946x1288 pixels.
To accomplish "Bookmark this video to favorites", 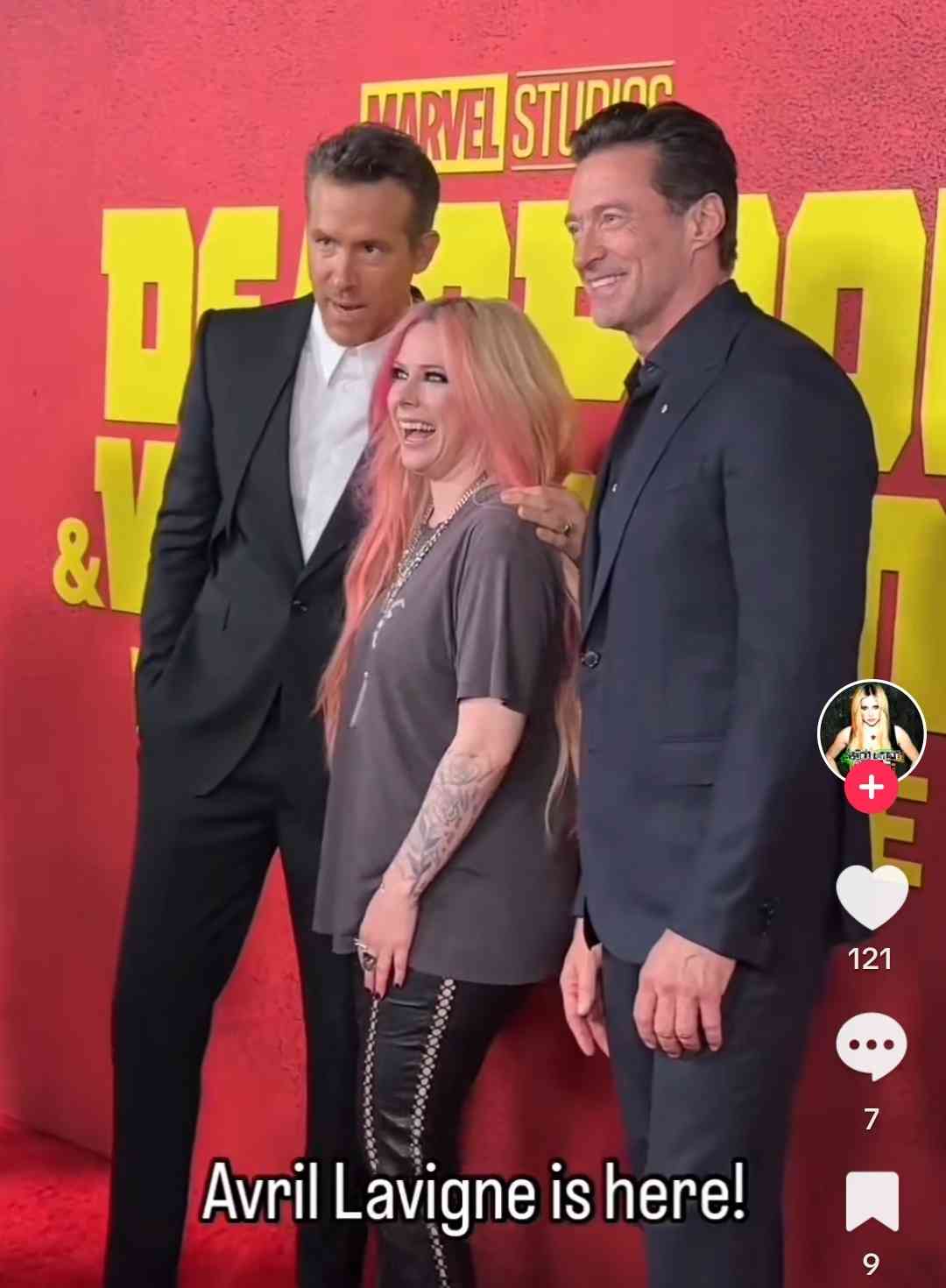I will [x=872, y=1201].
